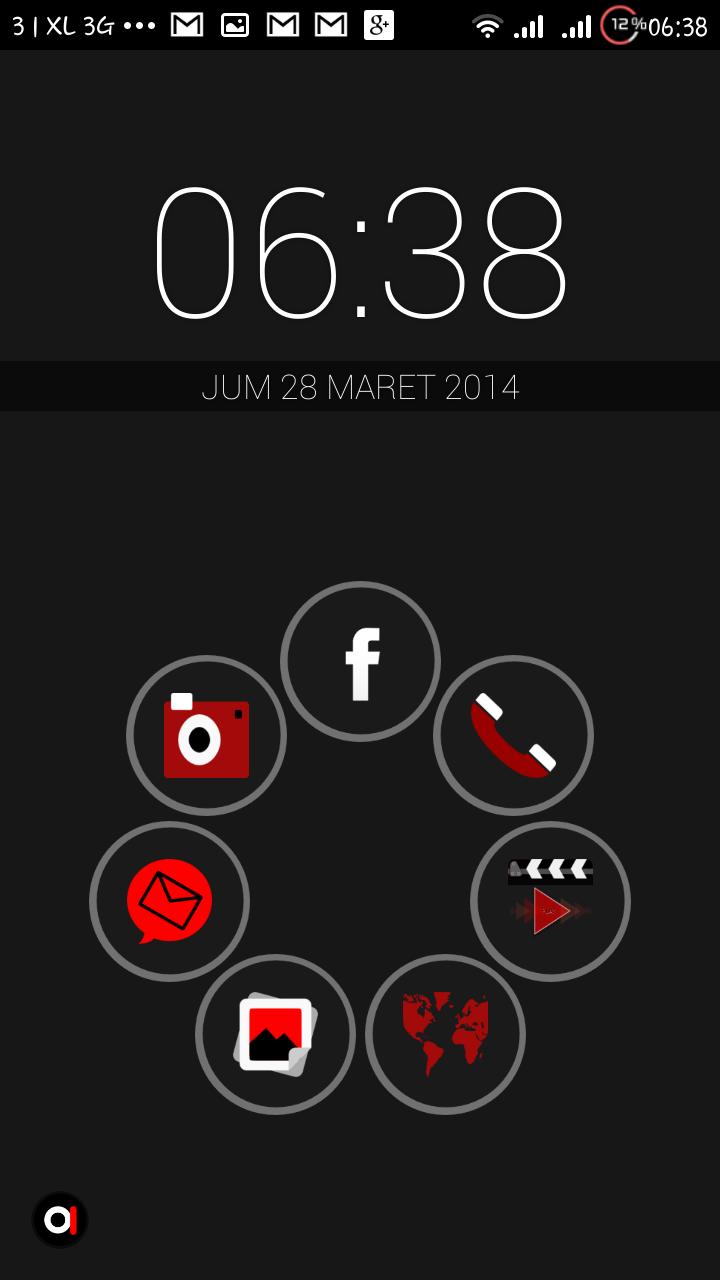Open the Phone dialer shortcut
This screenshot has height=1280, width=720.
(514, 735)
